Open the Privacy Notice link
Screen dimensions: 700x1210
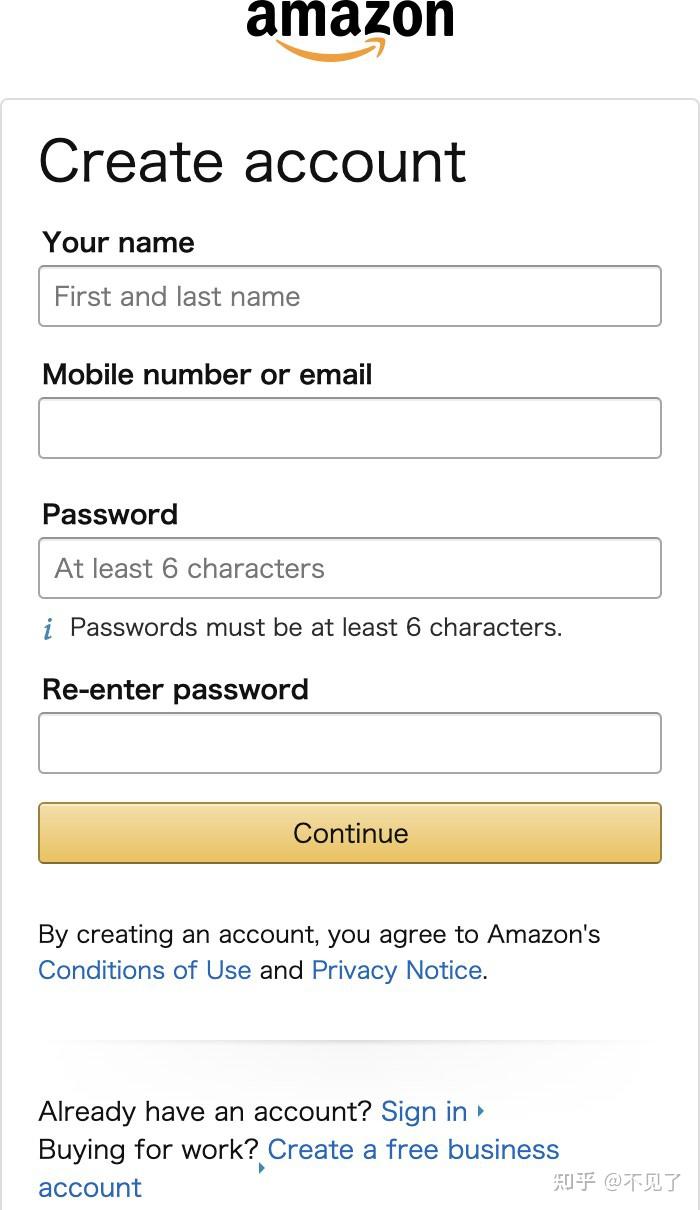point(397,970)
